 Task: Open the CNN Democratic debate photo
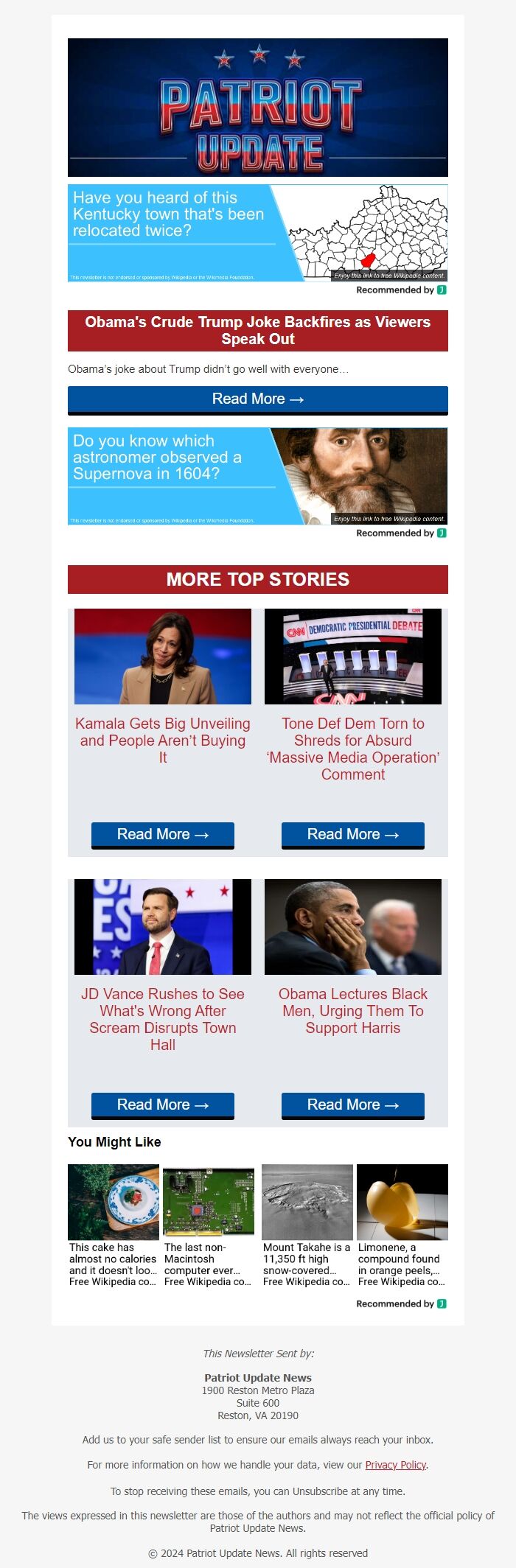click(353, 656)
